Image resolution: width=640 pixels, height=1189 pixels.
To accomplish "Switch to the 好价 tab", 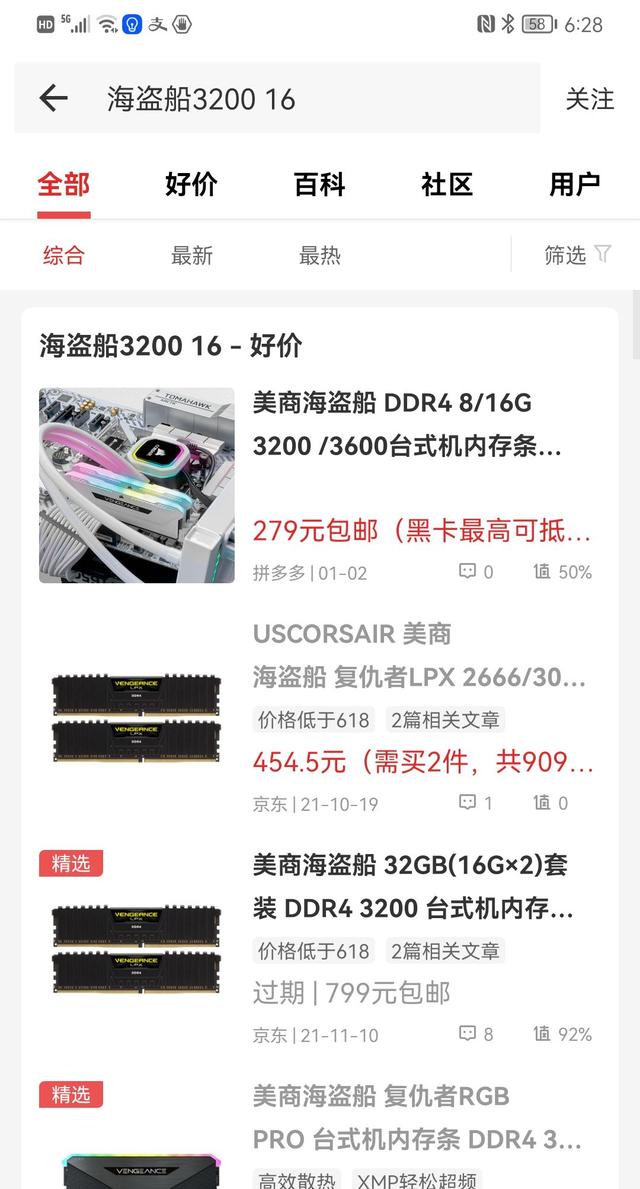I will [x=191, y=185].
